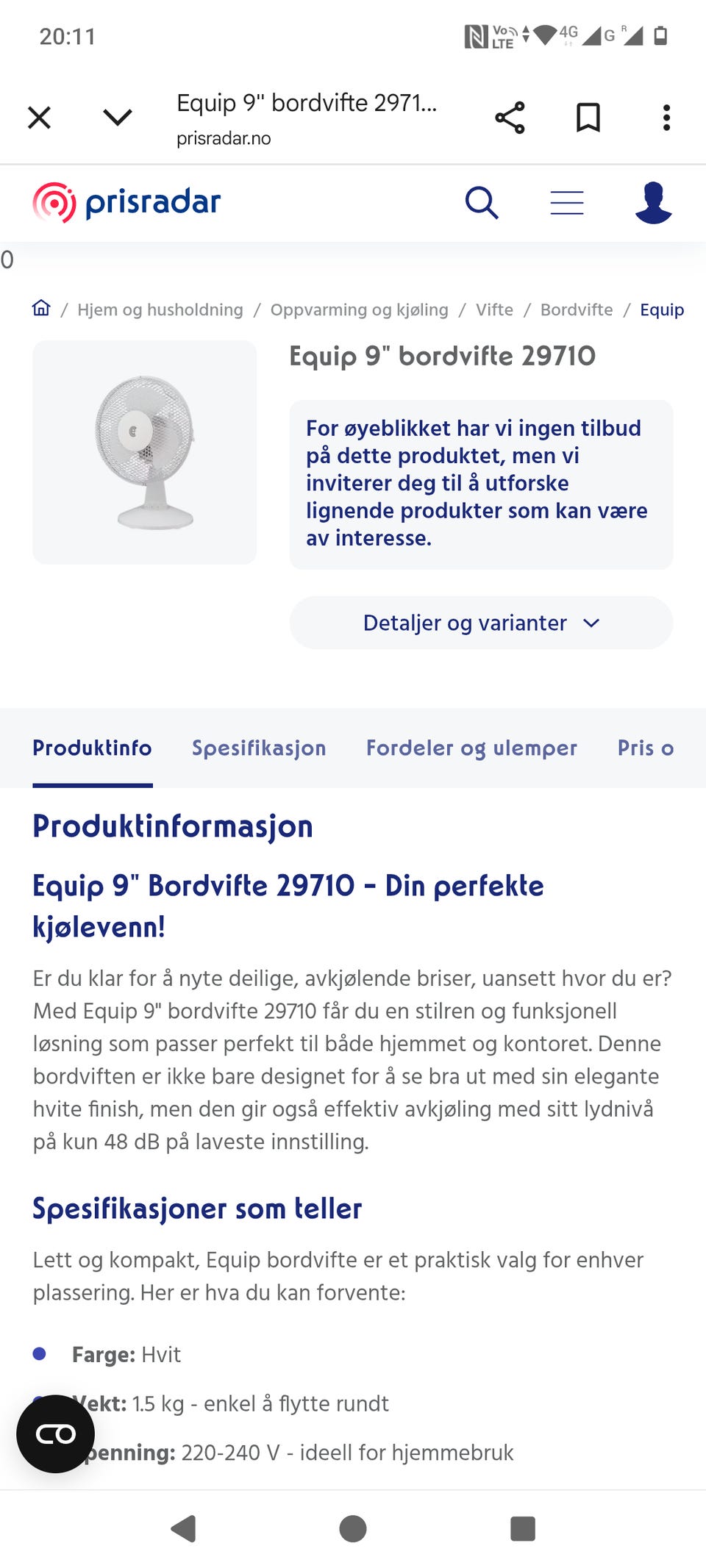Viewport: 706px width, 1568px height.
Task: Select the Produktinfo tab
Action: (91, 748)
